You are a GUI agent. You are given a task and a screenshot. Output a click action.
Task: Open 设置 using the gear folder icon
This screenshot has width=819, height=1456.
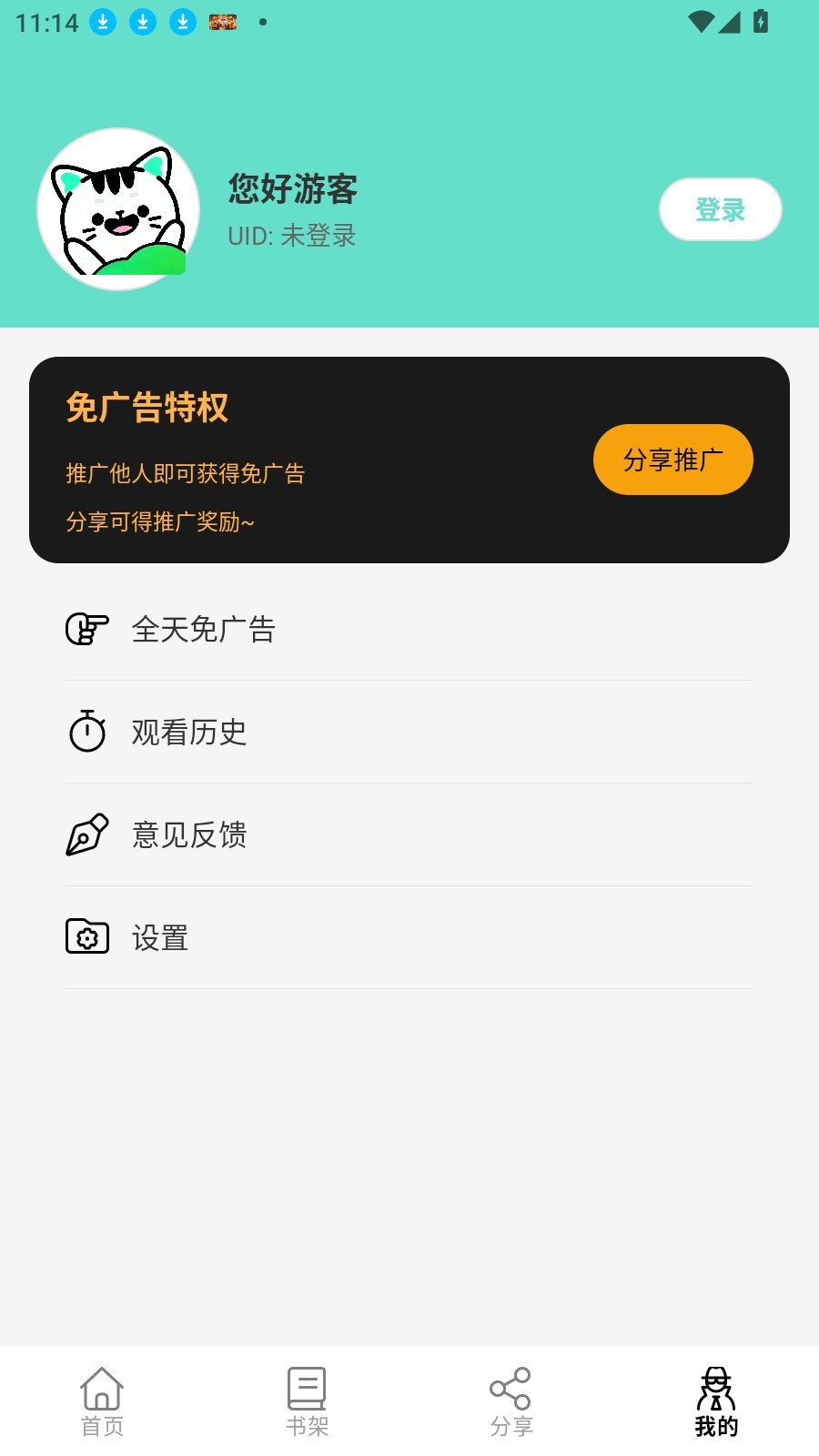86,936
